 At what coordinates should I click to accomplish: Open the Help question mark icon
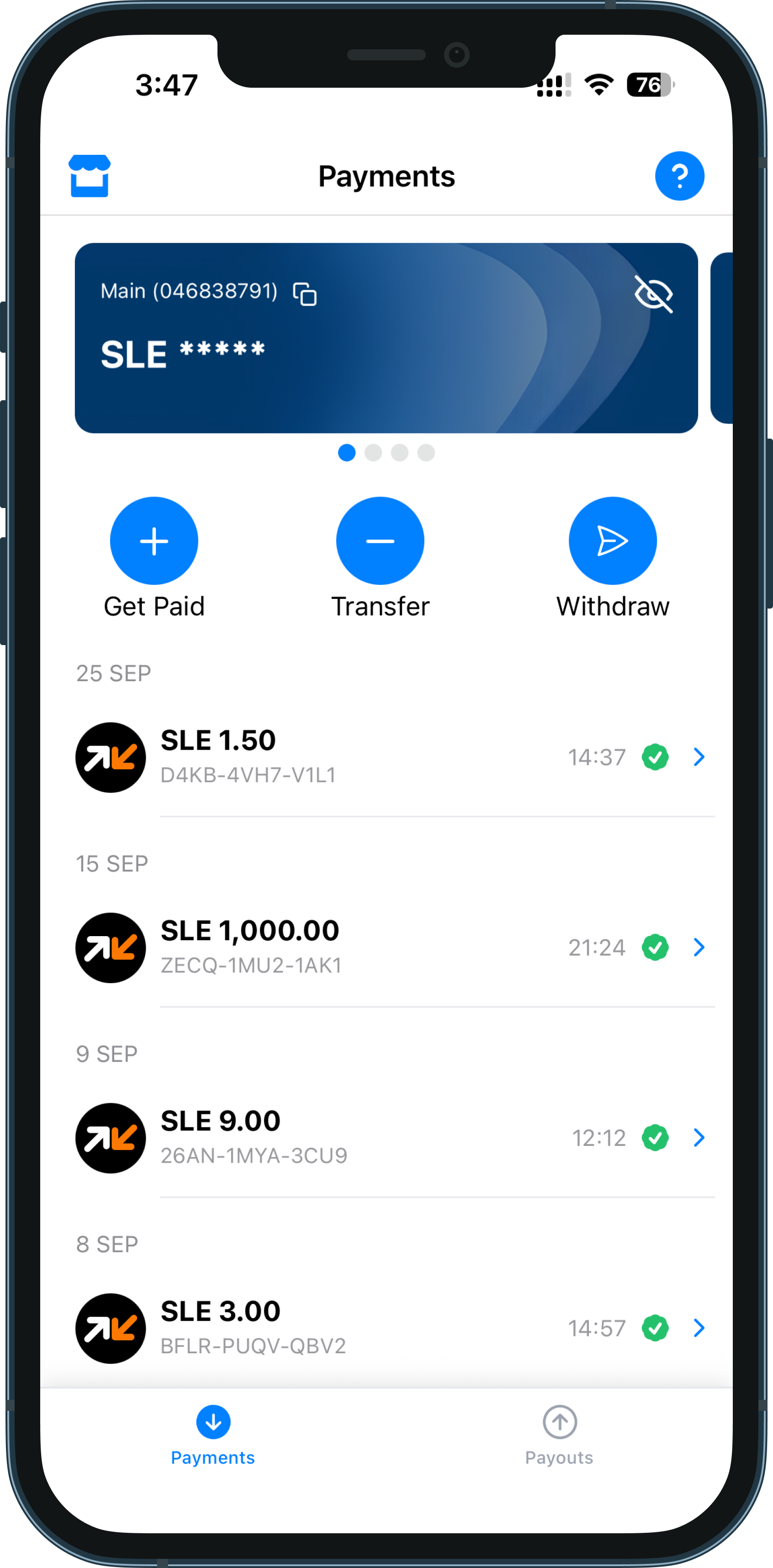click(679, 176)
